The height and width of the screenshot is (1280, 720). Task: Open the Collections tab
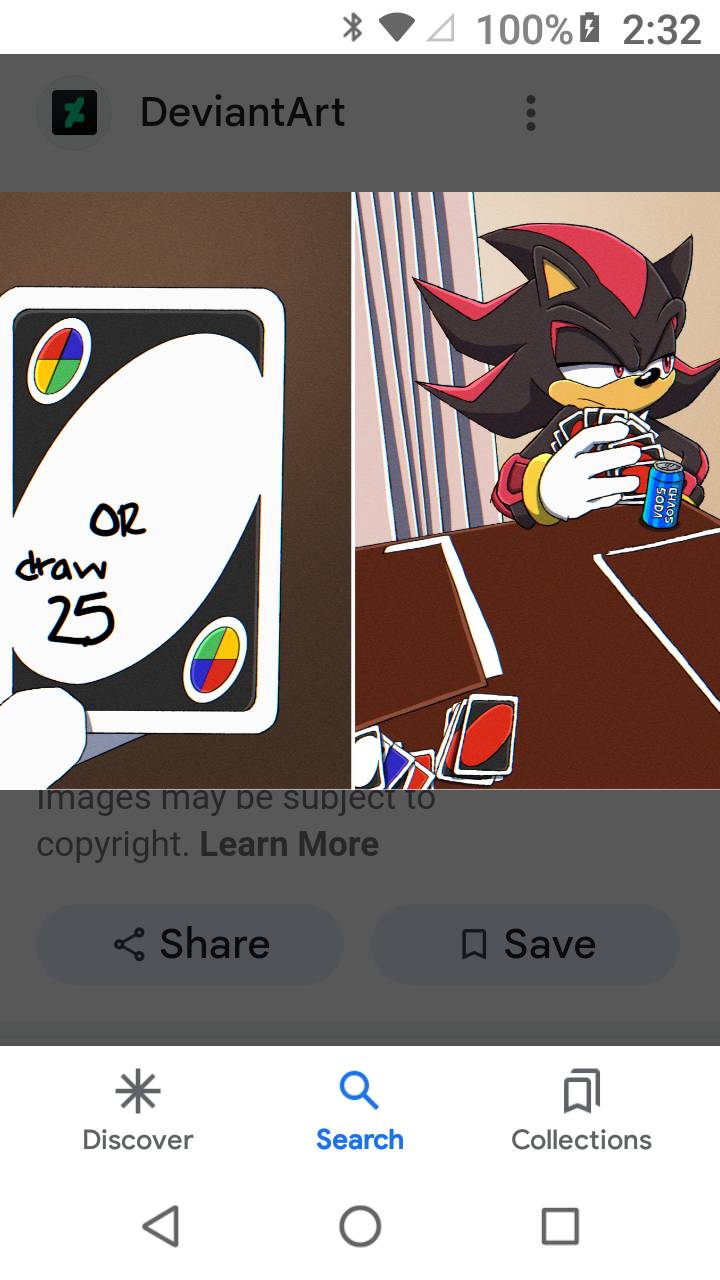click(581, 1111)
